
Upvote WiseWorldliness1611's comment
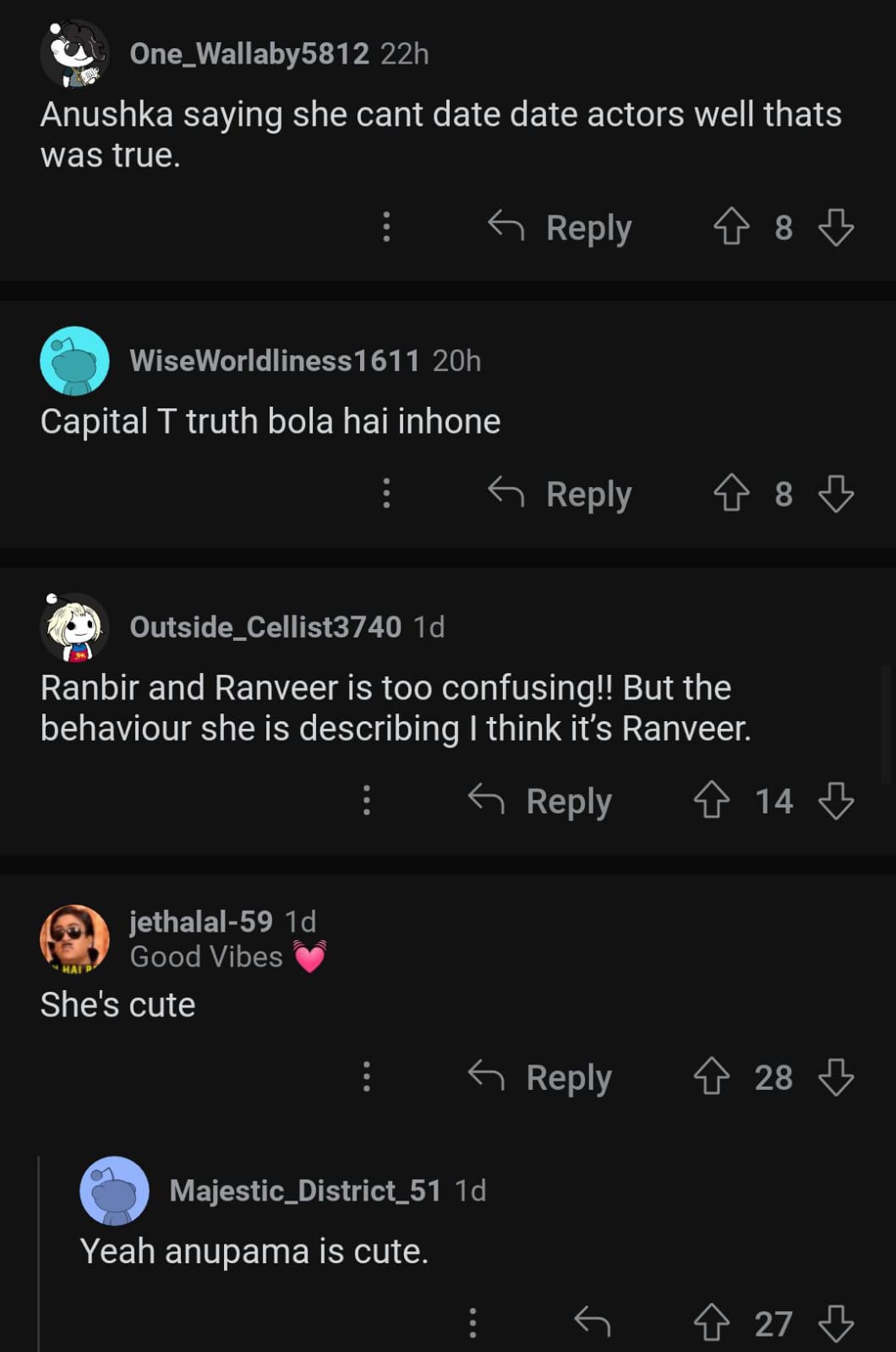coord(731,493)
